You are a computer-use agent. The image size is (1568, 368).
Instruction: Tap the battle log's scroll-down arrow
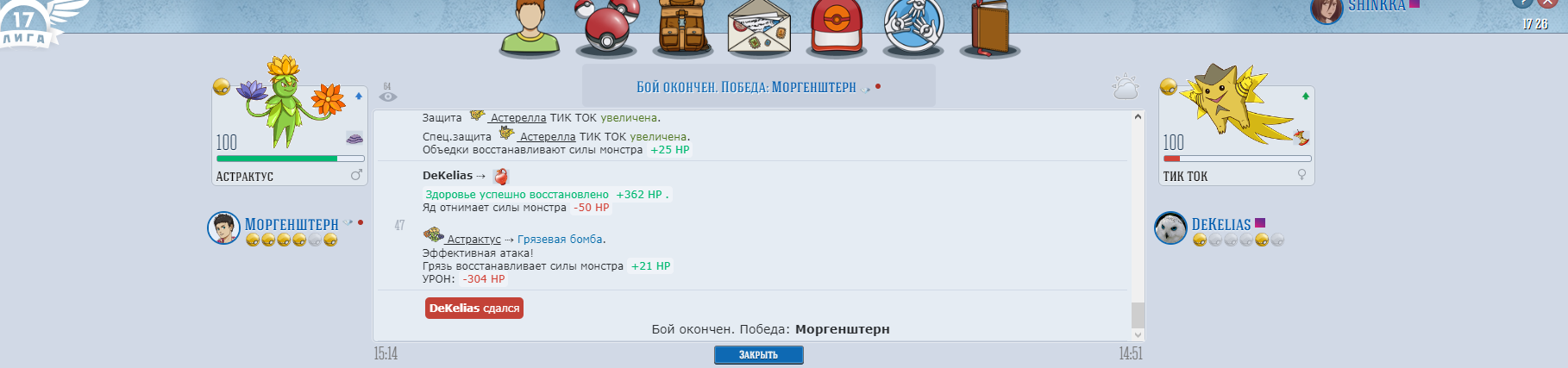tap(1138, 334)
